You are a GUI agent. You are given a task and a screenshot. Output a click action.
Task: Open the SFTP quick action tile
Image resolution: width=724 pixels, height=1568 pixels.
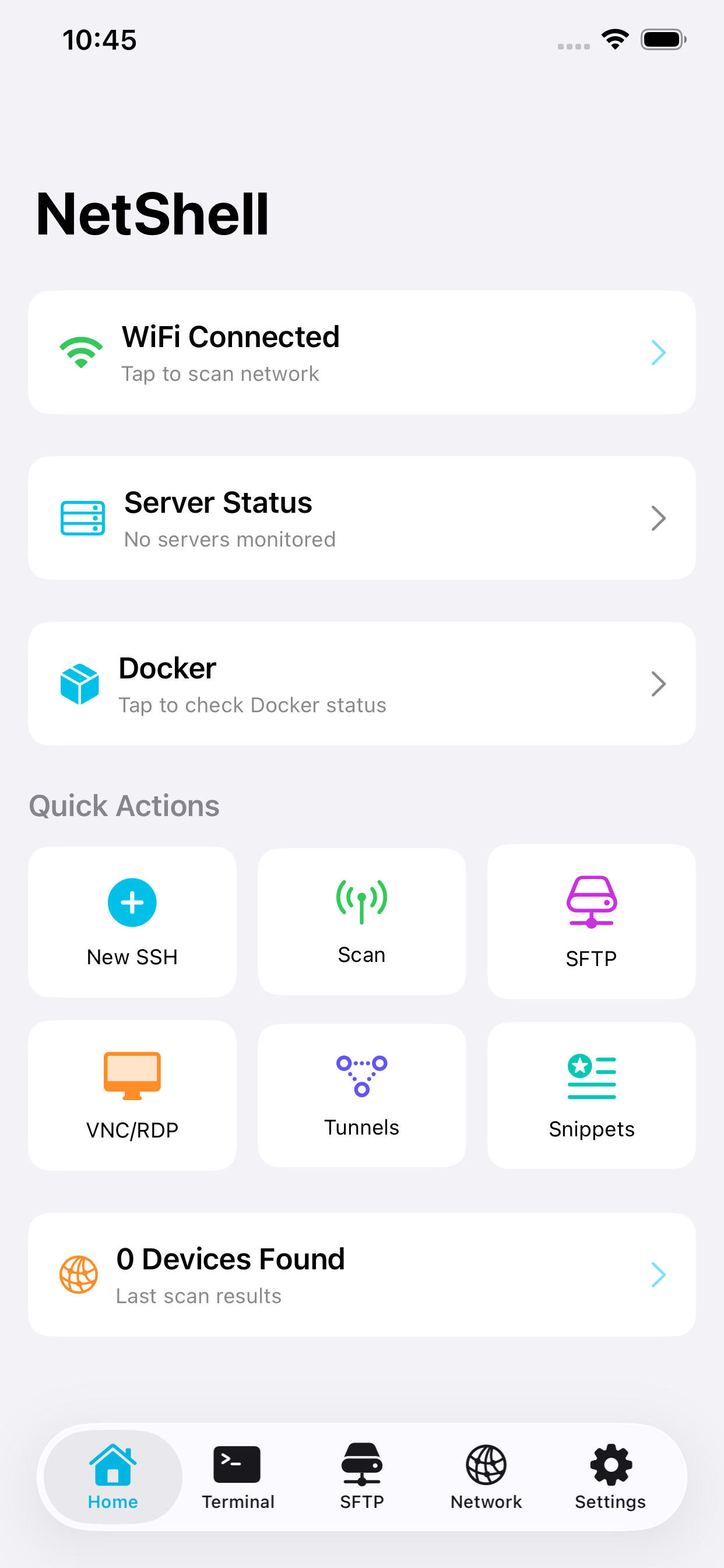pyautogui.click(x=591, y=922)
